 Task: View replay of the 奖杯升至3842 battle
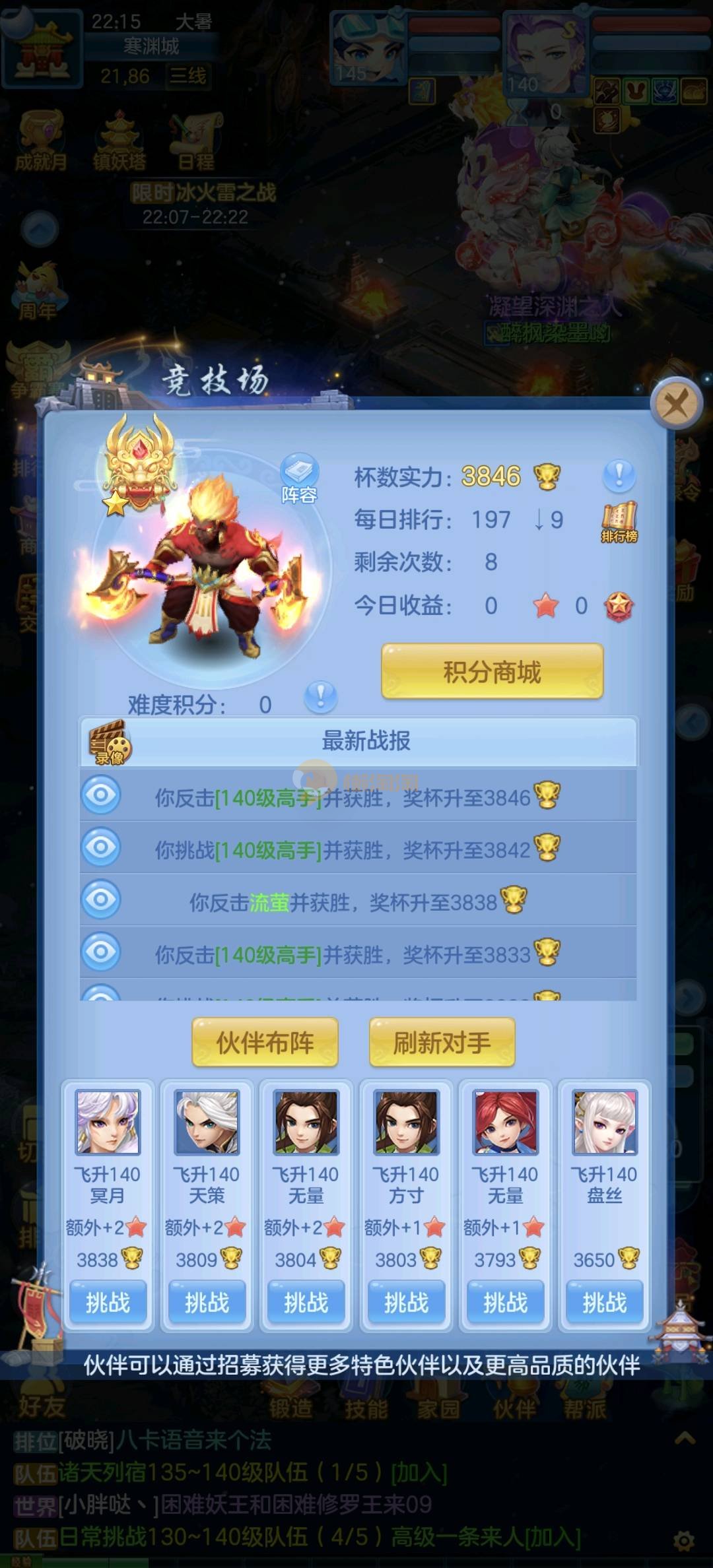point(101,847)
